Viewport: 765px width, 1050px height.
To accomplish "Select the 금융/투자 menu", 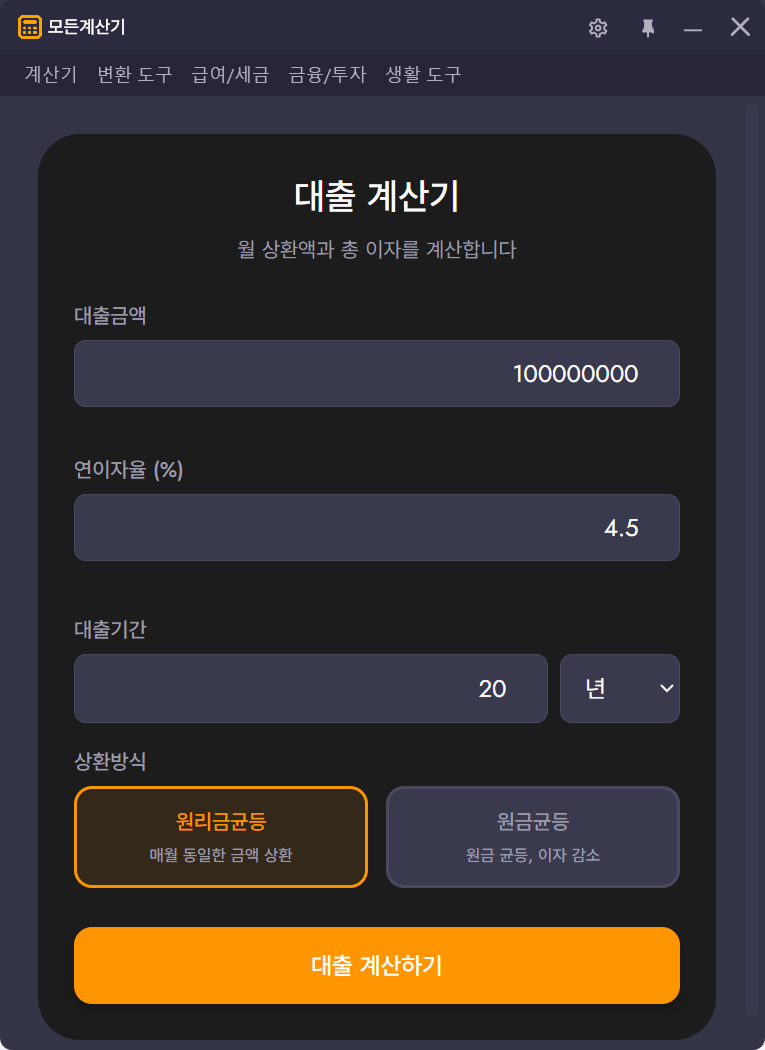I will tap(327, 75).
